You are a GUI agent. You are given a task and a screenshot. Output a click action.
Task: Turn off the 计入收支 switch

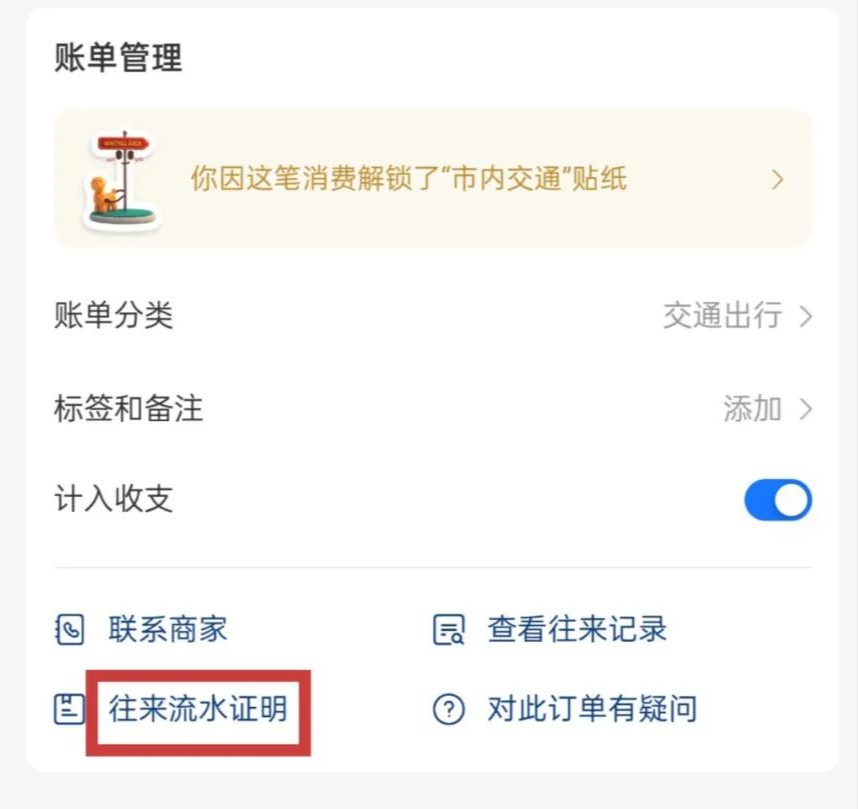[777, 500]
